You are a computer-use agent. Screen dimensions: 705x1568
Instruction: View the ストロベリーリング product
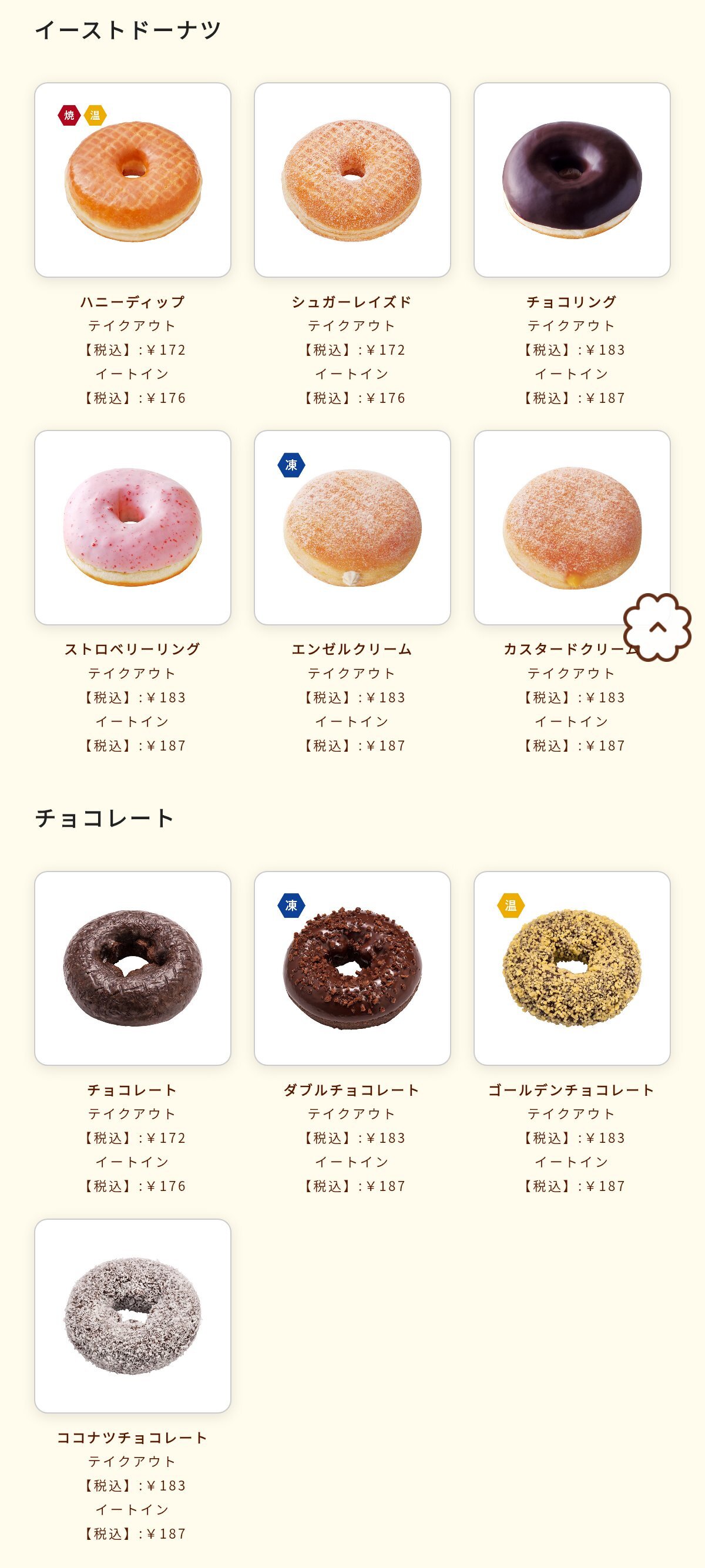pyautogui.click(x=133, y=528)
